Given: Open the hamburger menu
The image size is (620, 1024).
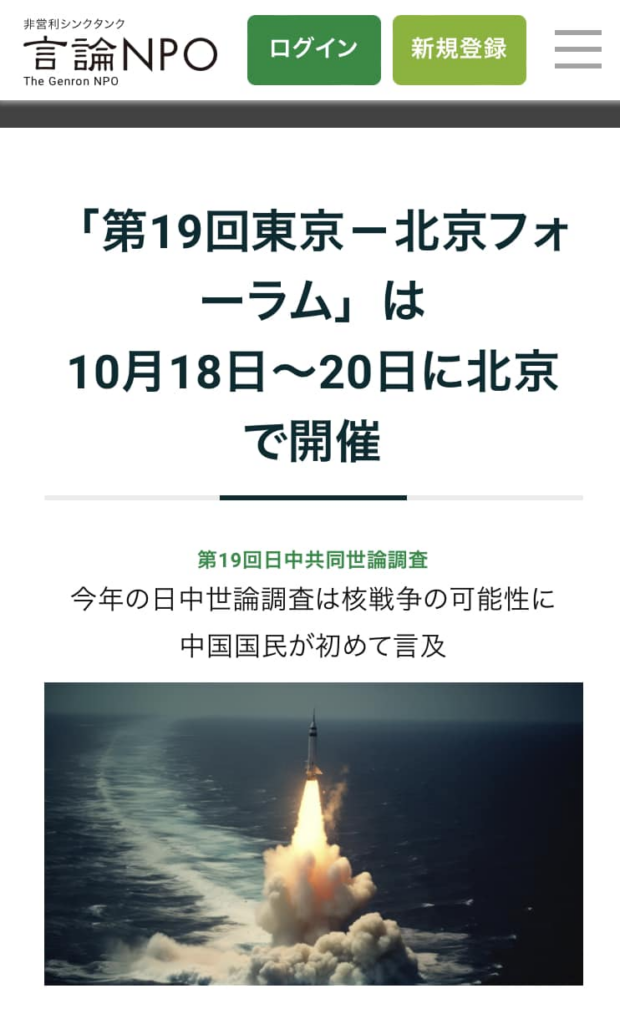Looking at the screenshot, I should click(x=578, y=50).
